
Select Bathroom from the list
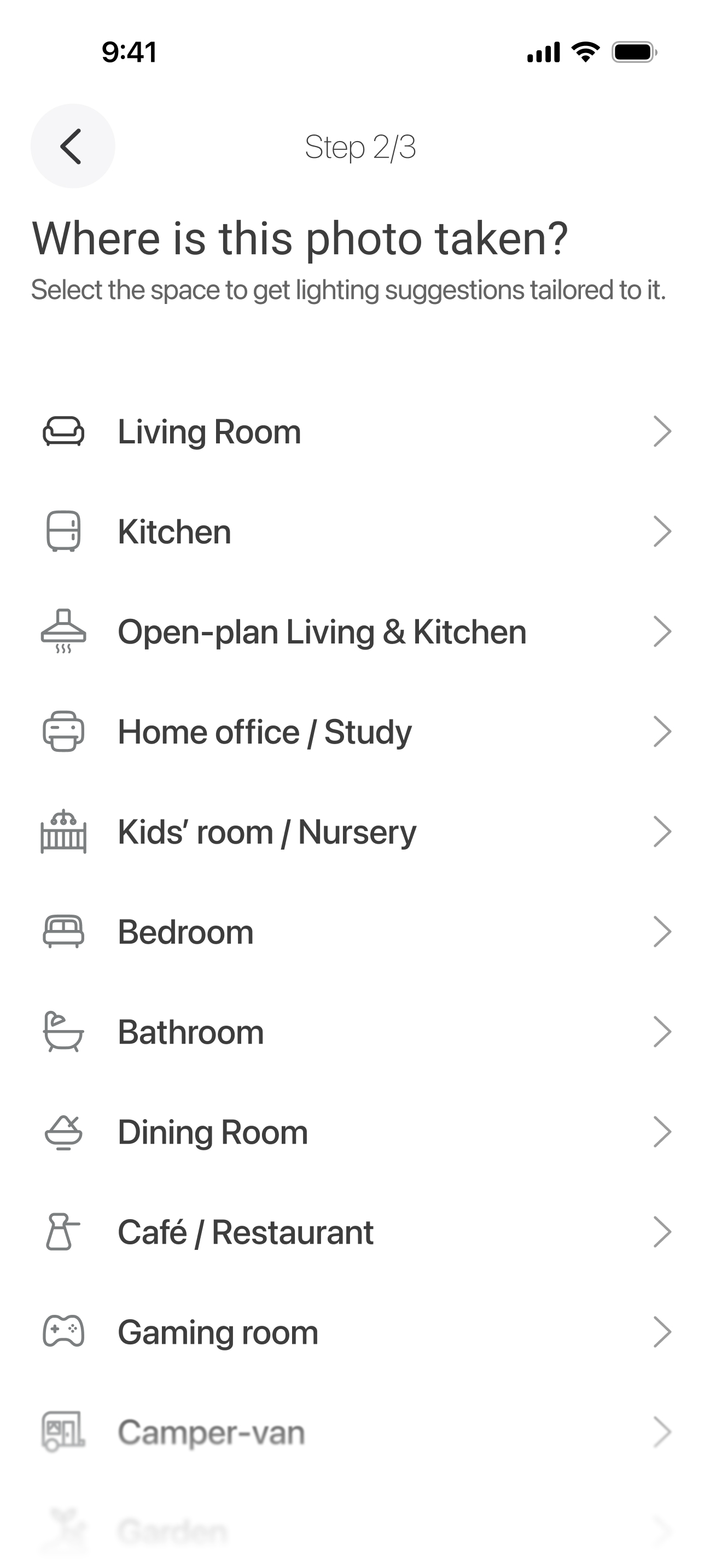coord(361,1032)
